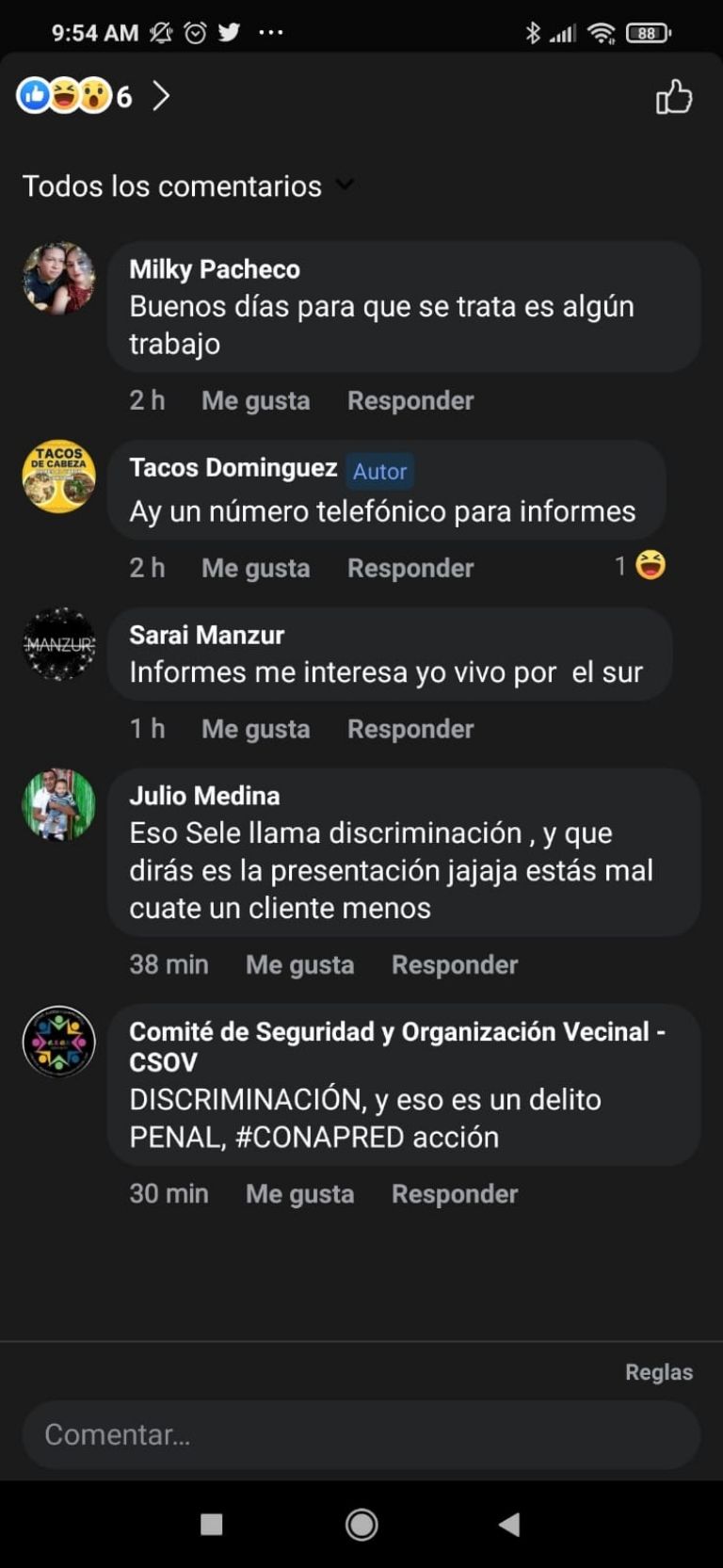Like the Tacos Dominguez comment
The width and height of the screenshot is (723, 1568).
click(255, 568)
